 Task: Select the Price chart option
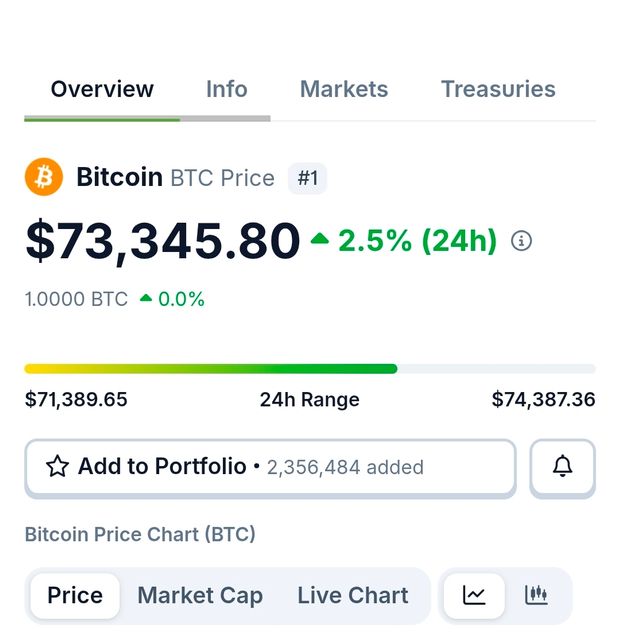pyautogui.click(x=75, y=596)
